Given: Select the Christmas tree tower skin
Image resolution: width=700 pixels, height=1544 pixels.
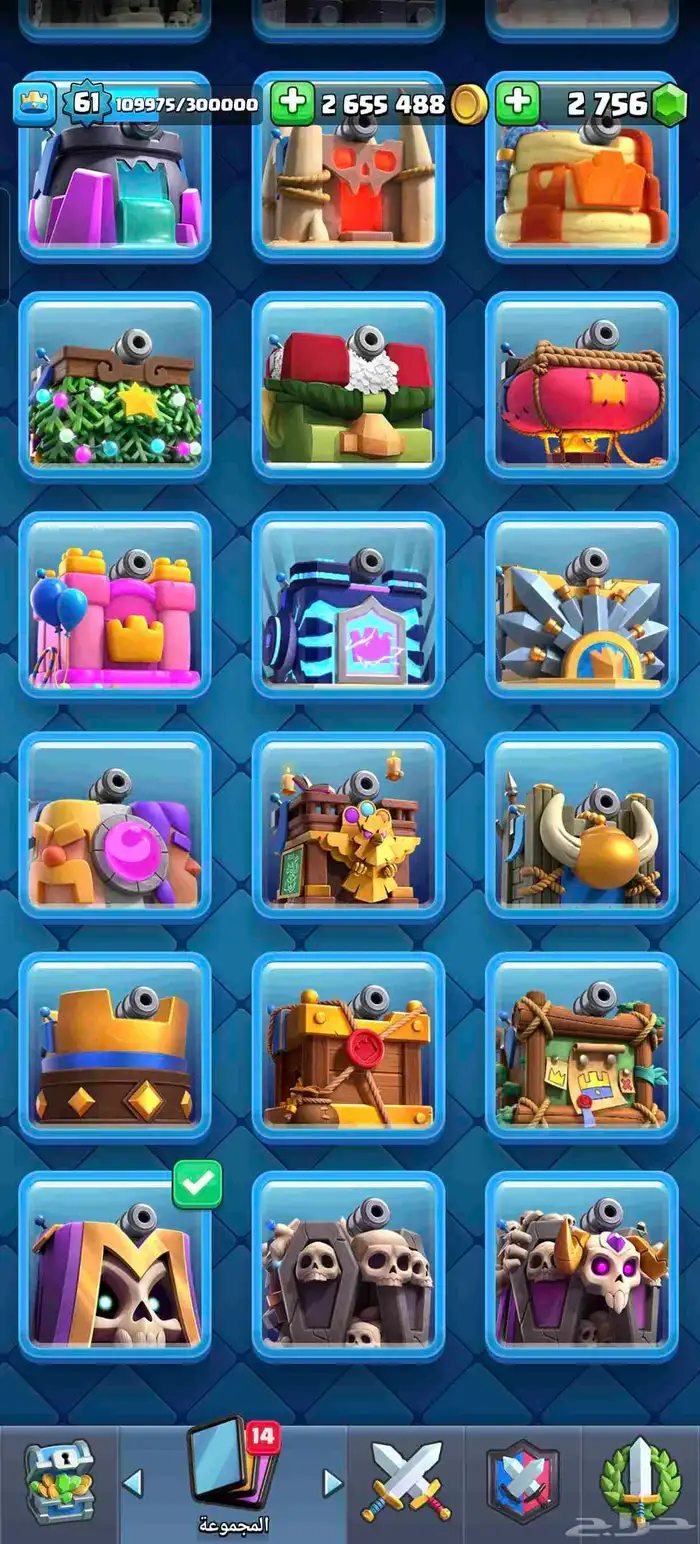Looking at the screenshot, I should click(x=115, y=387).
